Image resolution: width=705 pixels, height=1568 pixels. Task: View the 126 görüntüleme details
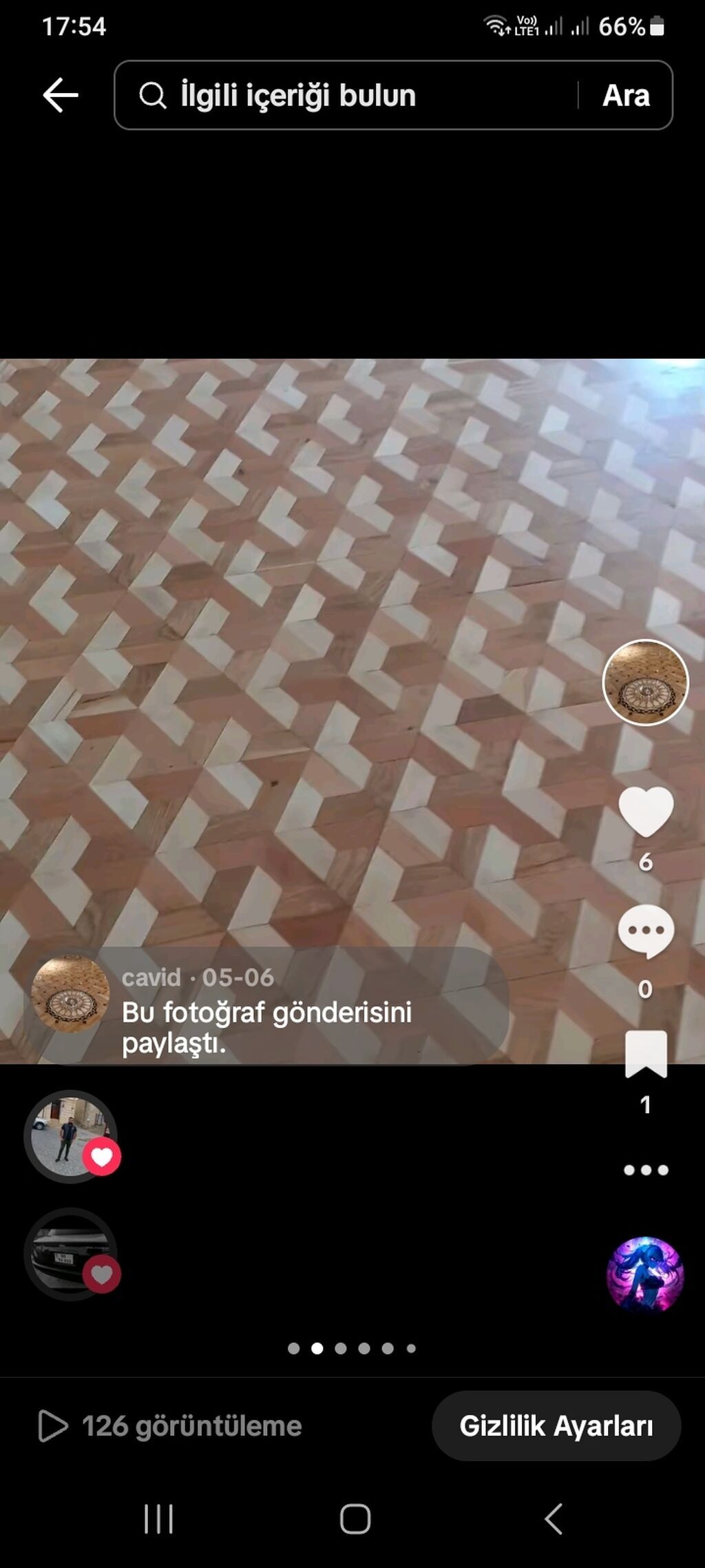click(x=171, y=1425)
